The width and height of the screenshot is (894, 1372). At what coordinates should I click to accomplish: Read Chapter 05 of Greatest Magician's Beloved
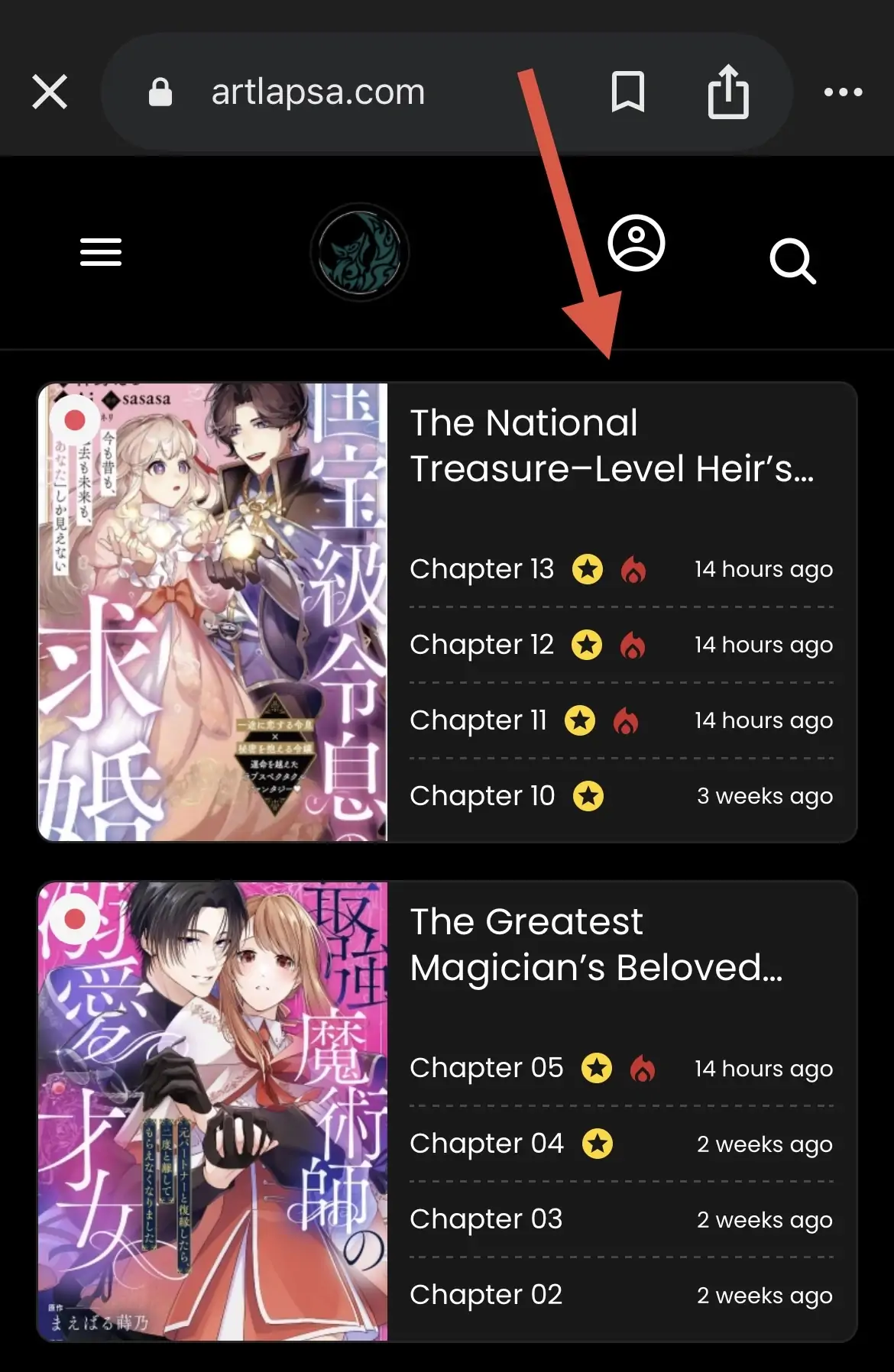(x=486, y=1068)
